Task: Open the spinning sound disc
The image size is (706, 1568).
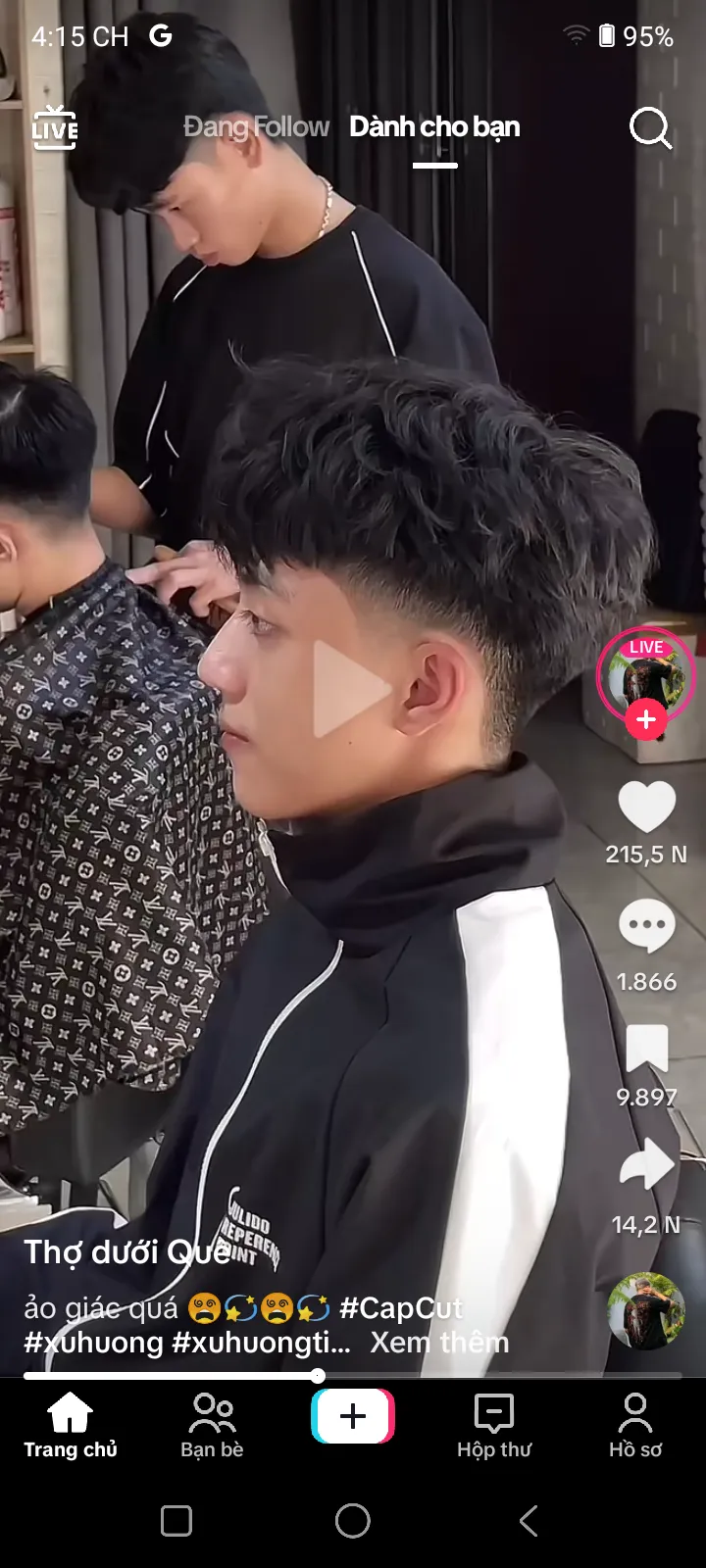Action: tap(645, 1312)
